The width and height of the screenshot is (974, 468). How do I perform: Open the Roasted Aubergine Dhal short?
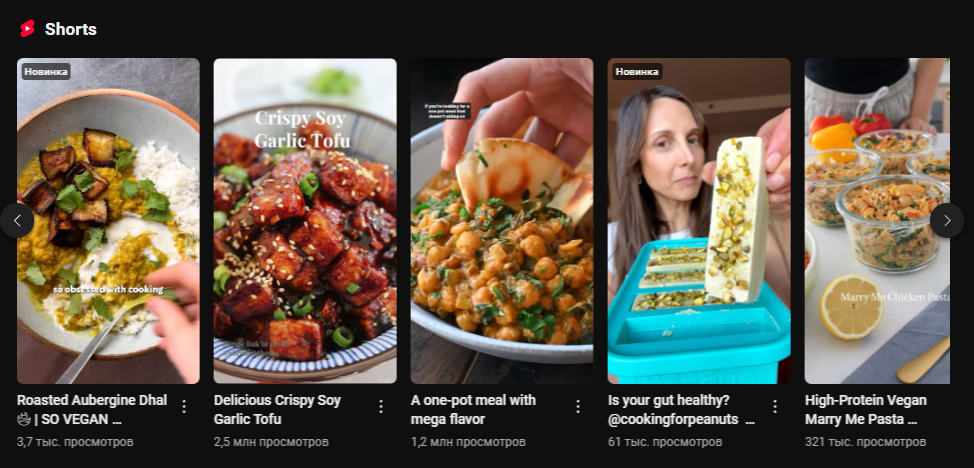pos(108,221)
